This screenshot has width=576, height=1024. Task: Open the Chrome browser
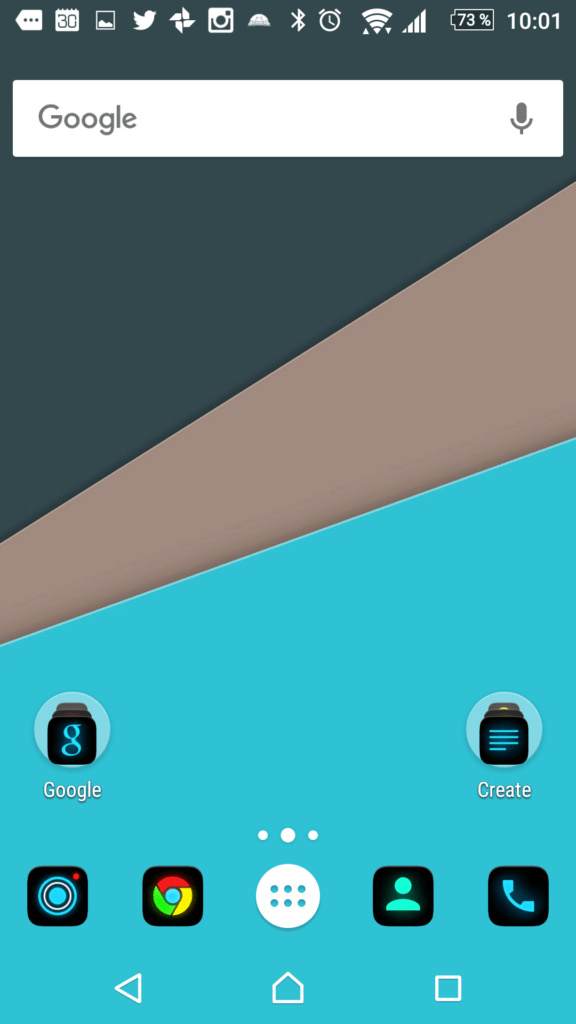(172, 896)
